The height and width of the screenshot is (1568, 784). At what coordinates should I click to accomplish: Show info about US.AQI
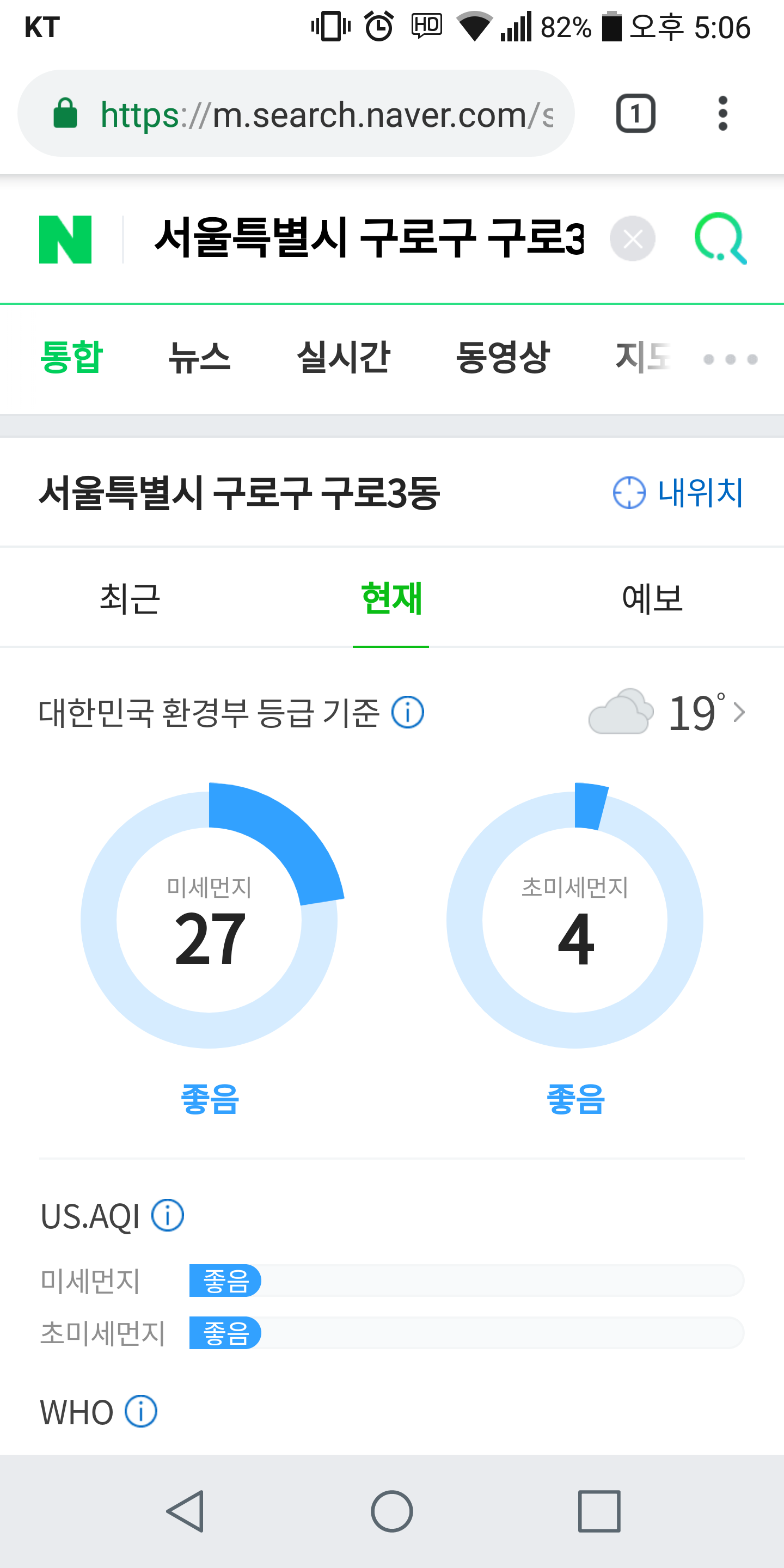pyautogui.click(x=167, y=1216)
